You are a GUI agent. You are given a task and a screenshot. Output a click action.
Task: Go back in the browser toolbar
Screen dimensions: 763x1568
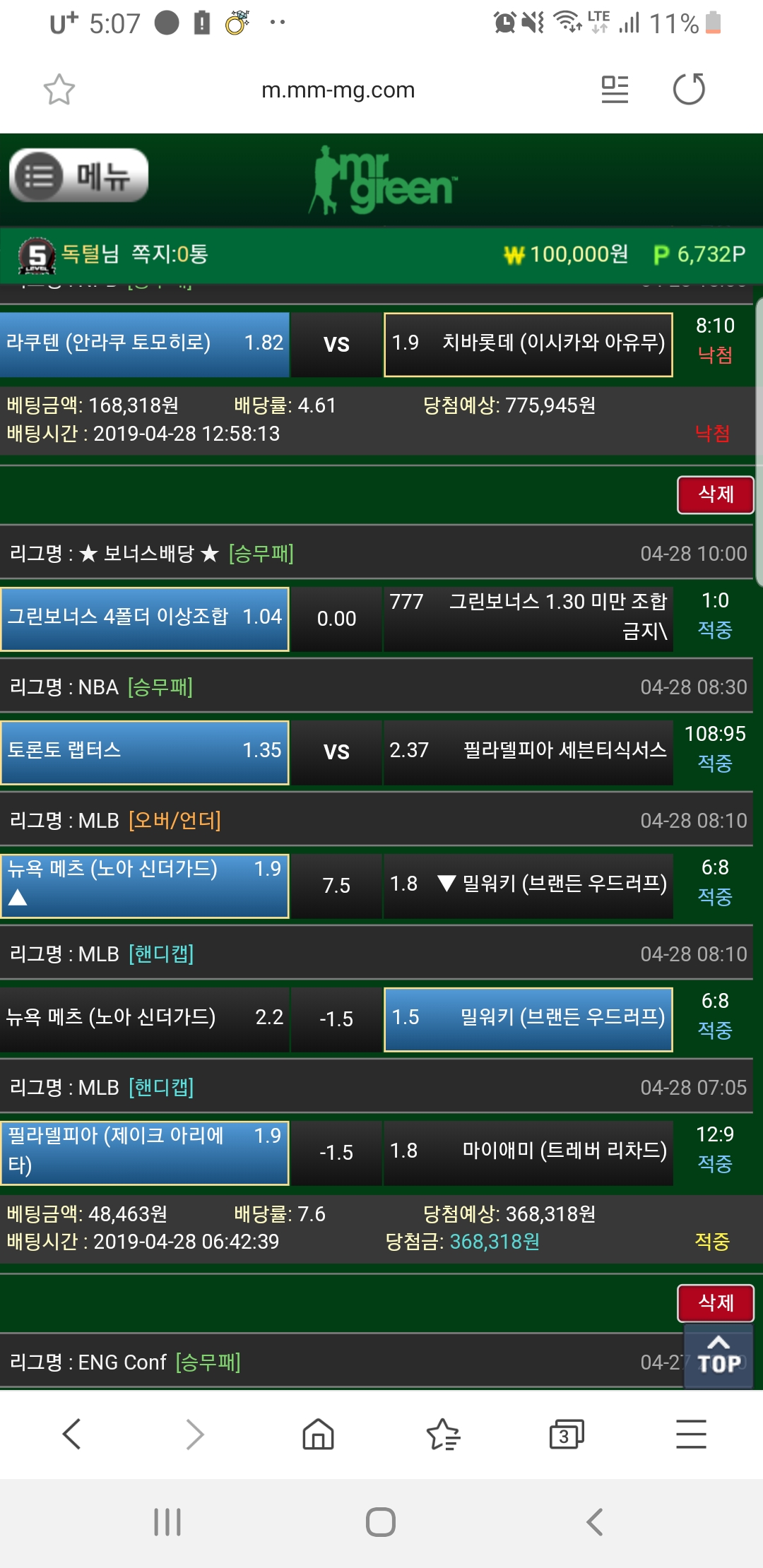(72, 1435)
